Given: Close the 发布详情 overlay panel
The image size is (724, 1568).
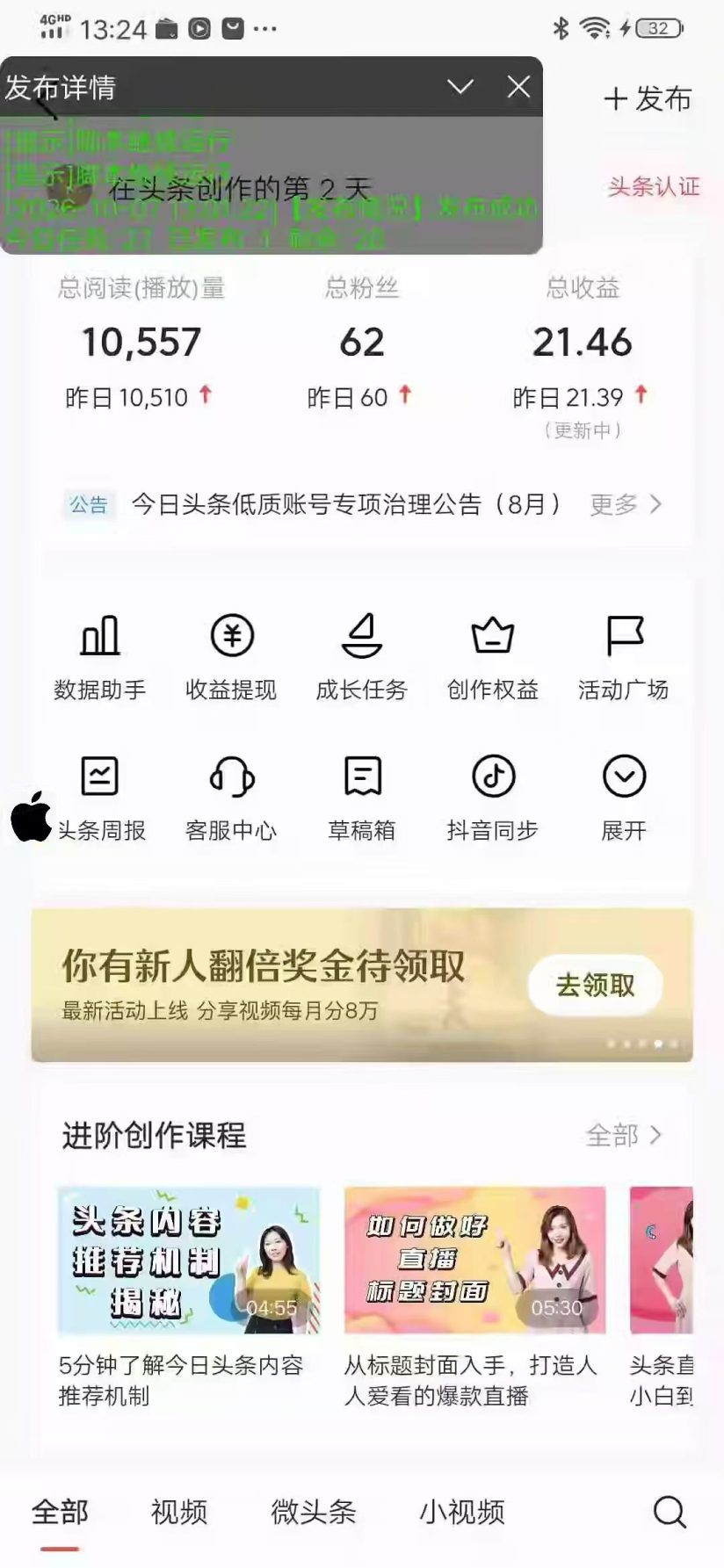Looking at the screenshot, I should (x=518, y=86).
